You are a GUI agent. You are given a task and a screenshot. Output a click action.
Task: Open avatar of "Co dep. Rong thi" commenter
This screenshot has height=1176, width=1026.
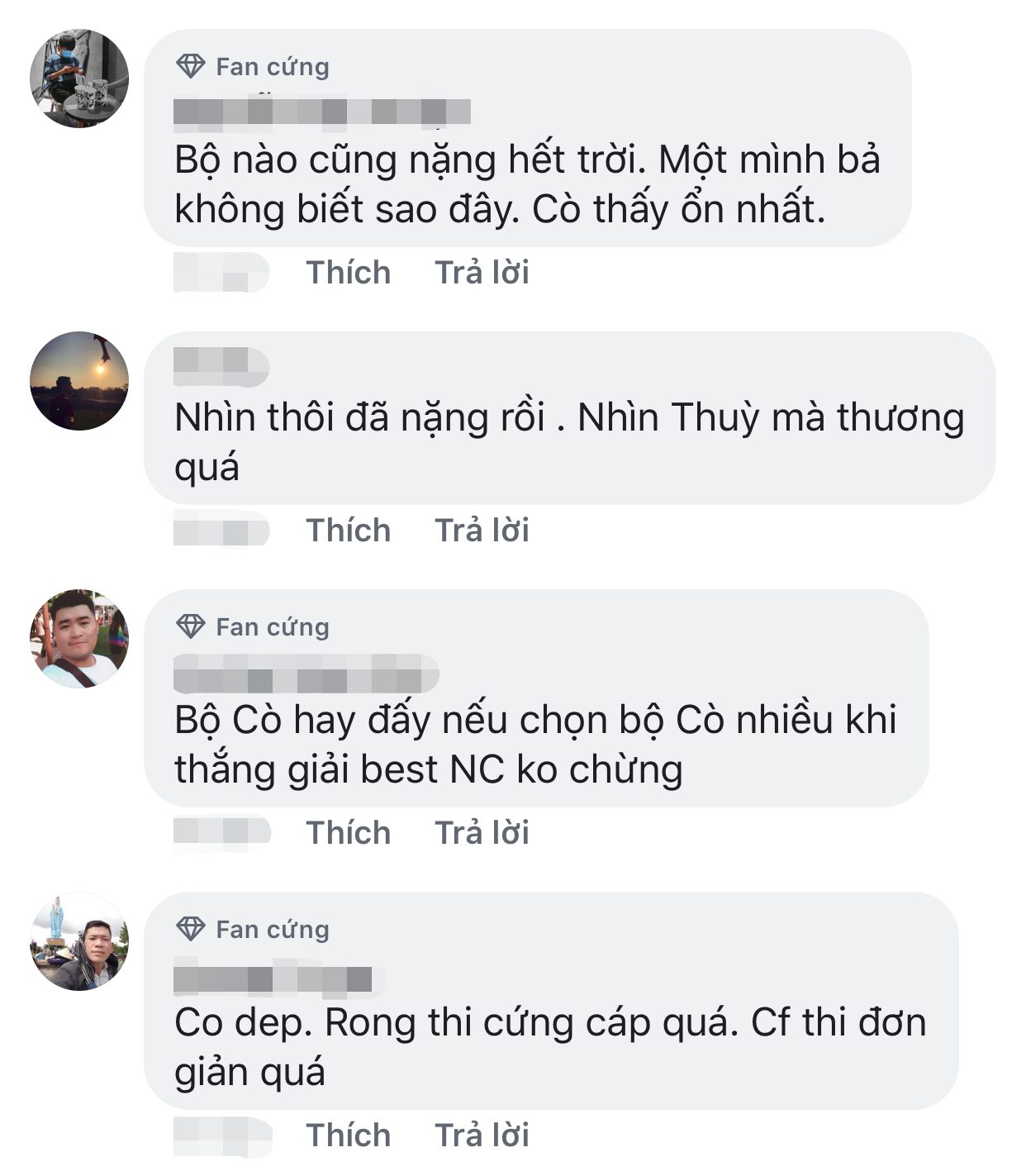pos(79,941)
